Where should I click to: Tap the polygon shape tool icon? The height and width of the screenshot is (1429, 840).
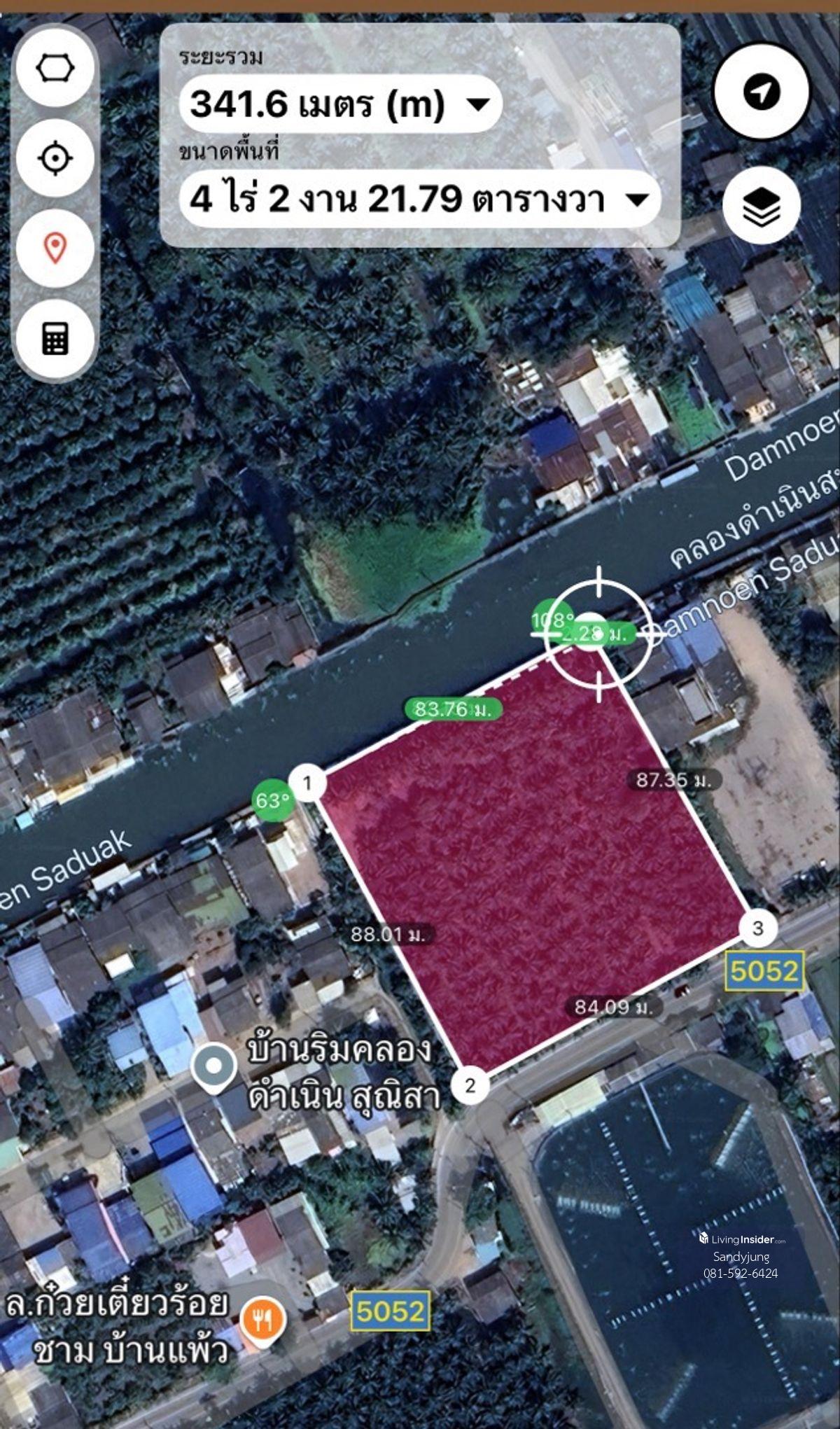[55, 69]
